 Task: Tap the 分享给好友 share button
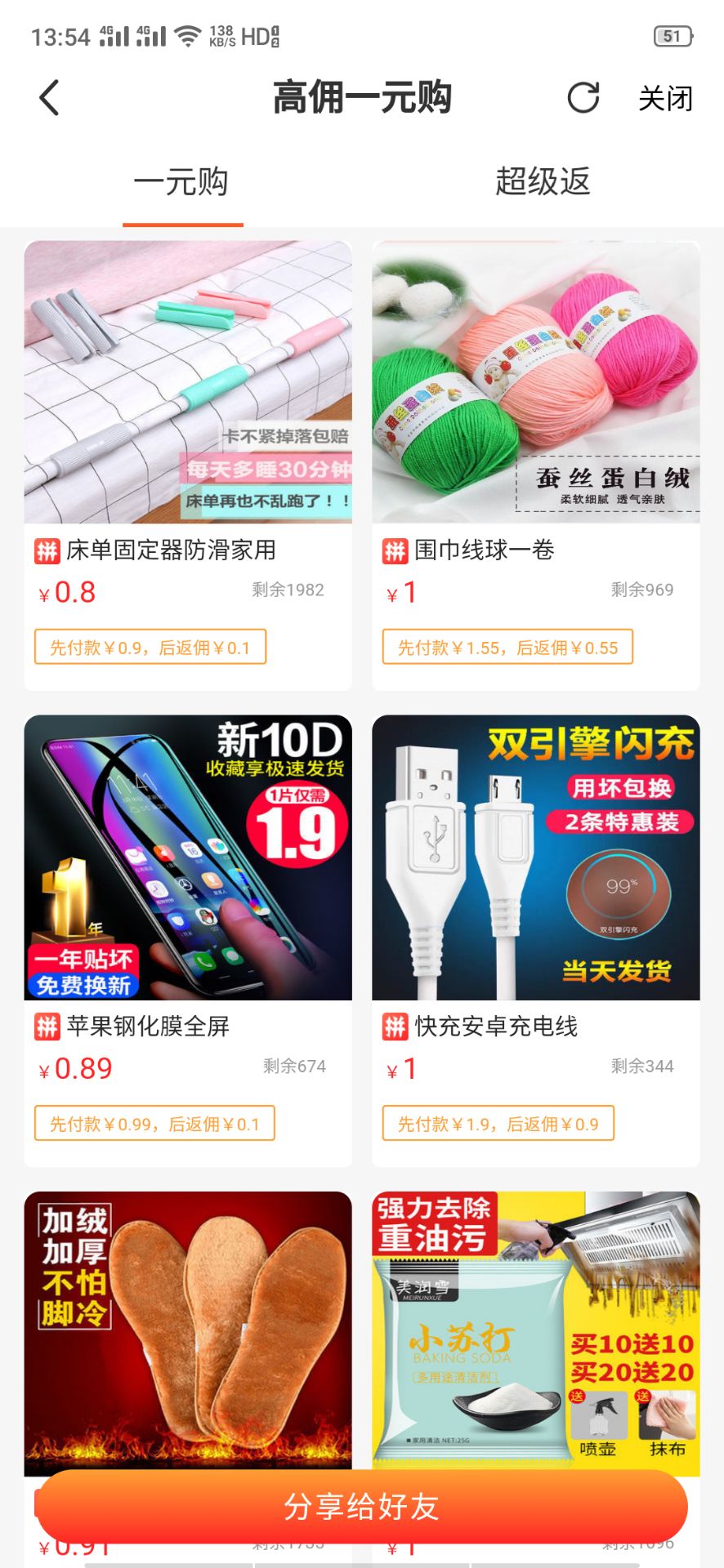[x=362, y=1509]
